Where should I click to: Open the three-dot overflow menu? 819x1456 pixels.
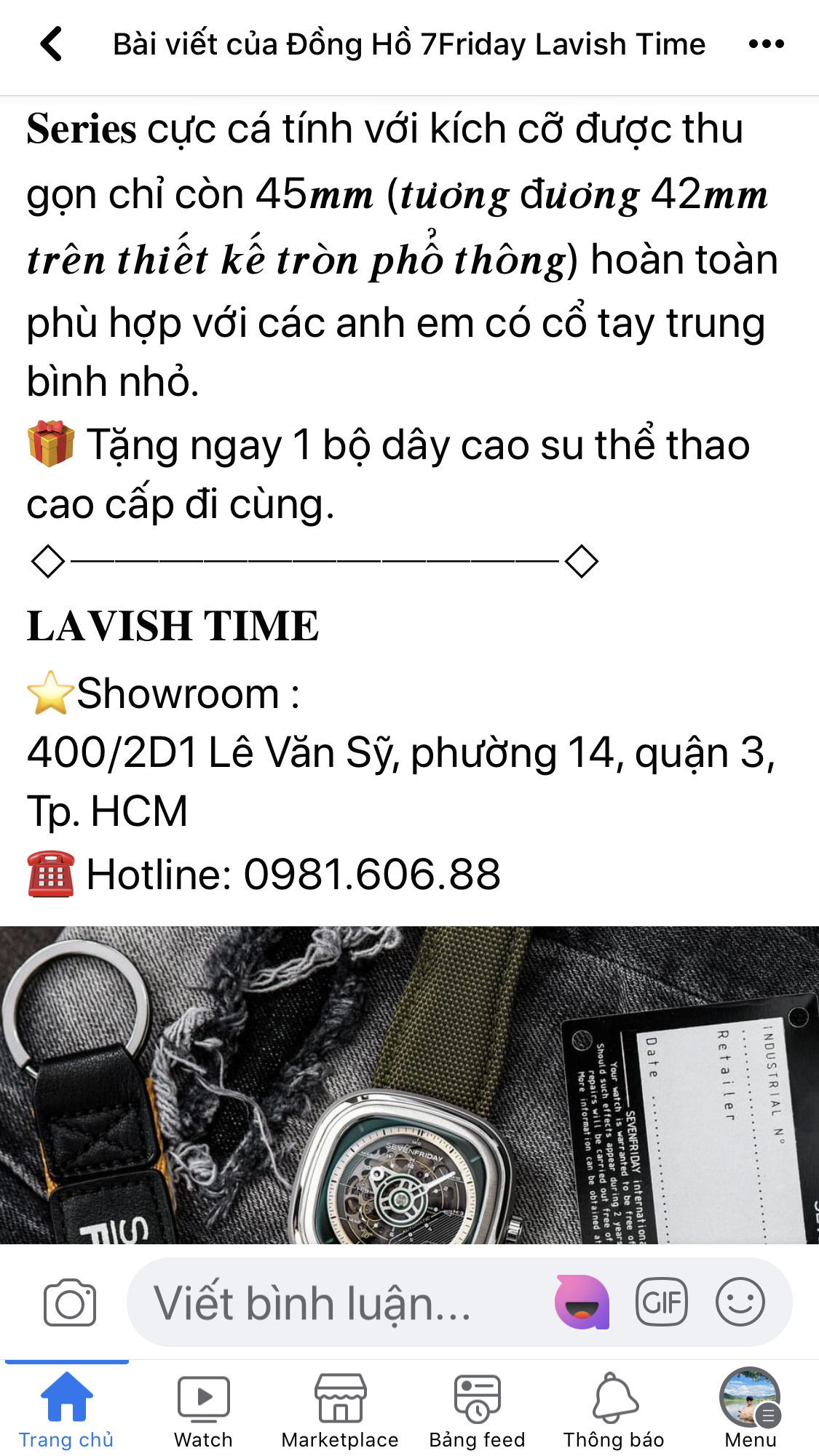point(766,44)
